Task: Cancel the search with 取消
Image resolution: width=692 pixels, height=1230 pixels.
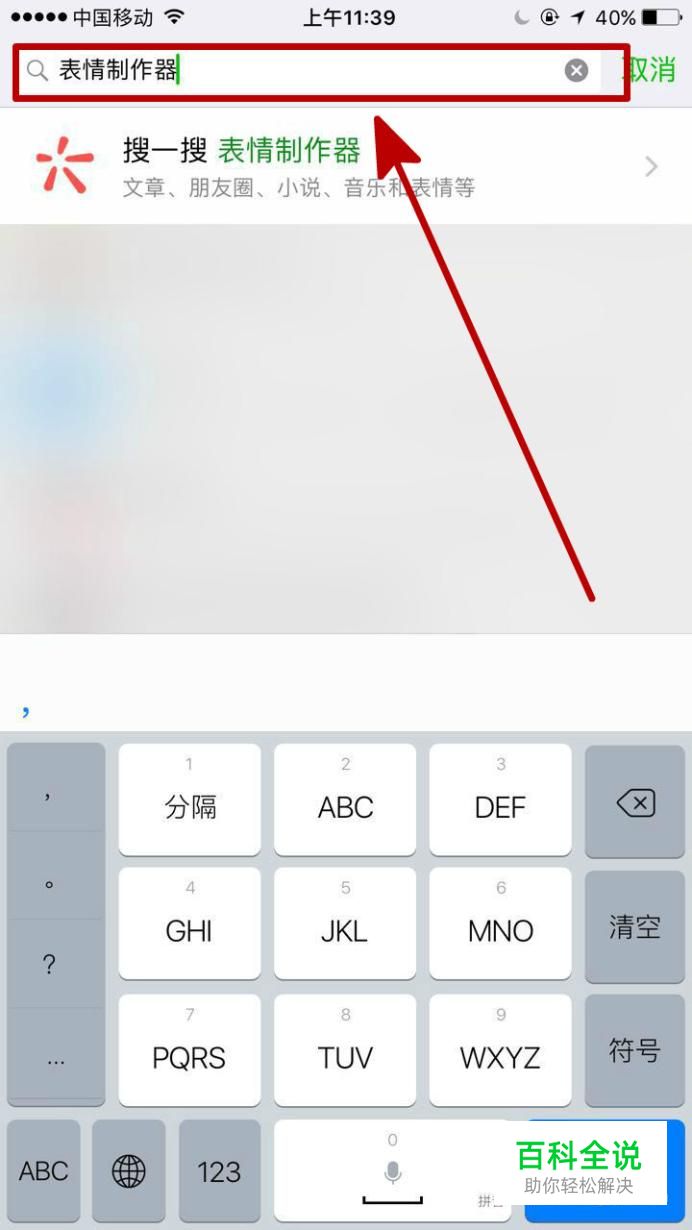Action: tap(651, 70)
